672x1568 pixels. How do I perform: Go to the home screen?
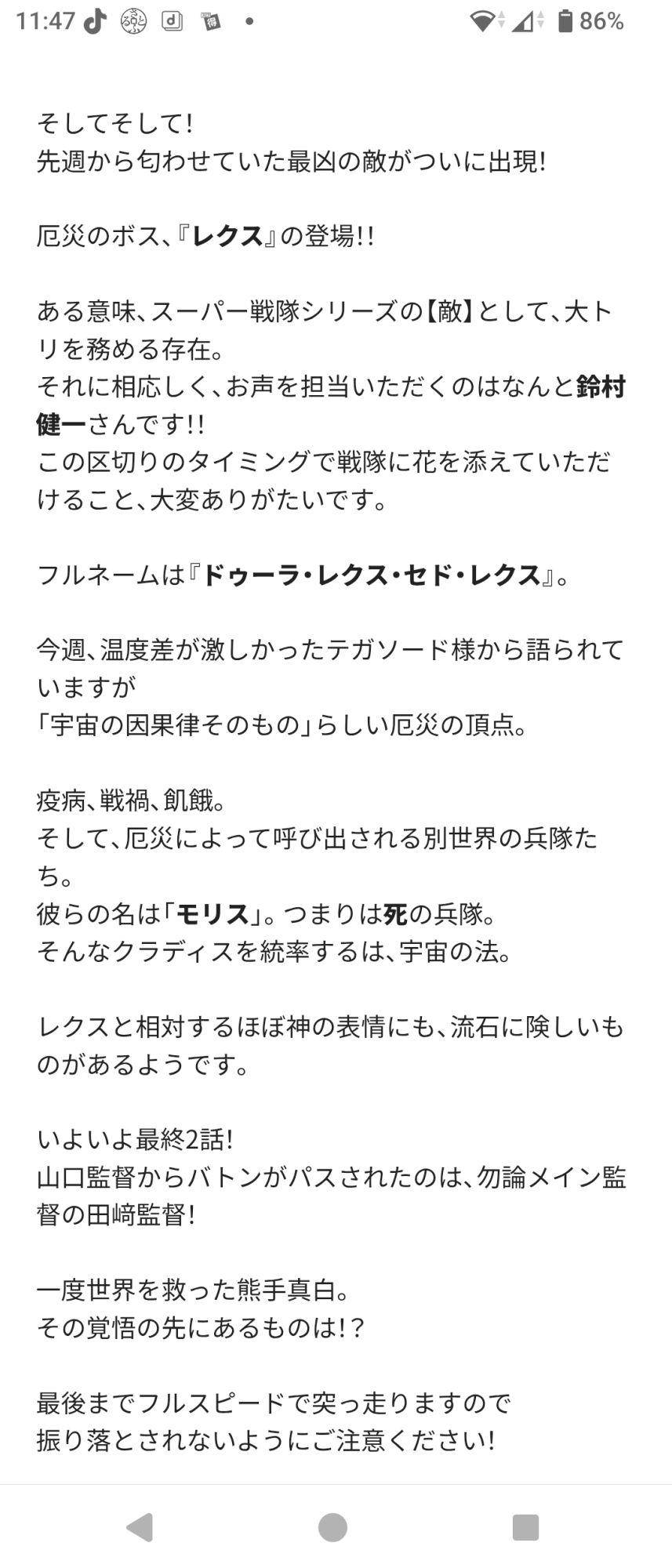[x=332, y=1527]
